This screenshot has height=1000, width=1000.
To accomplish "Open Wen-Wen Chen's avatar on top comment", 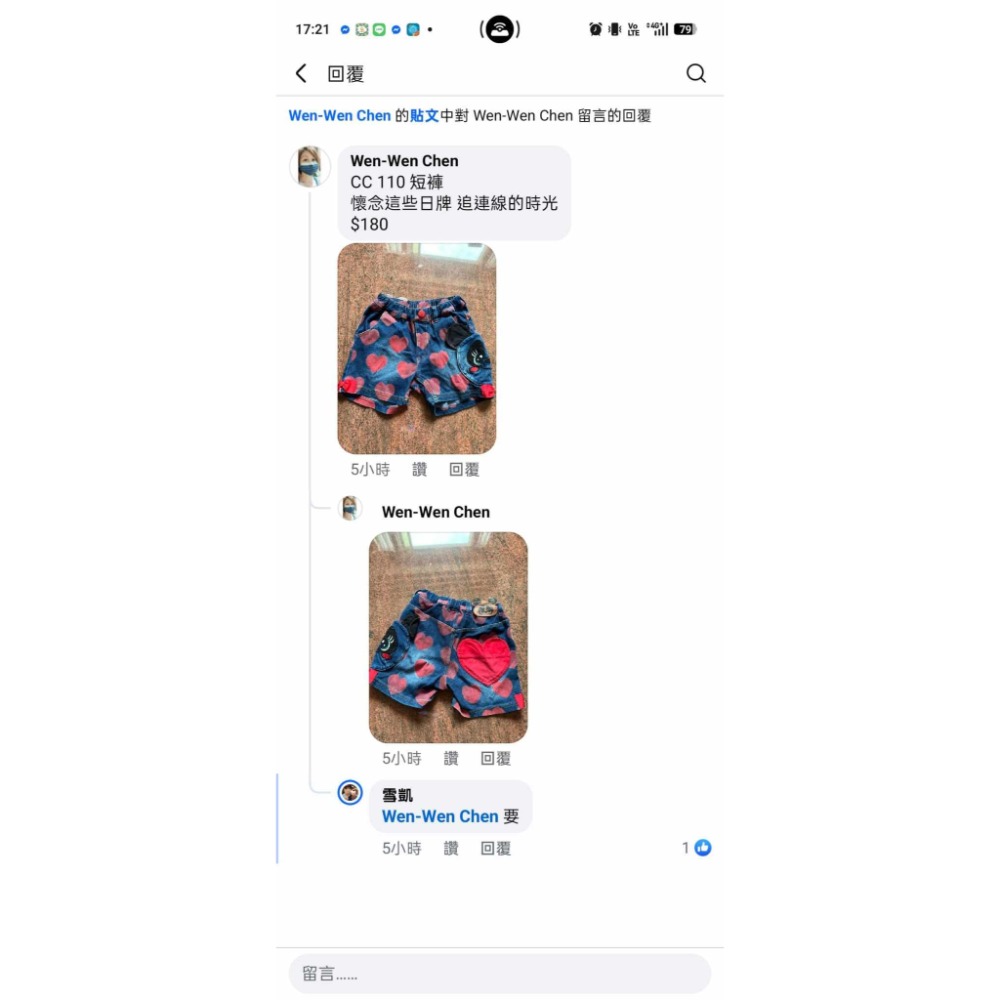I will tap(310, 167).
